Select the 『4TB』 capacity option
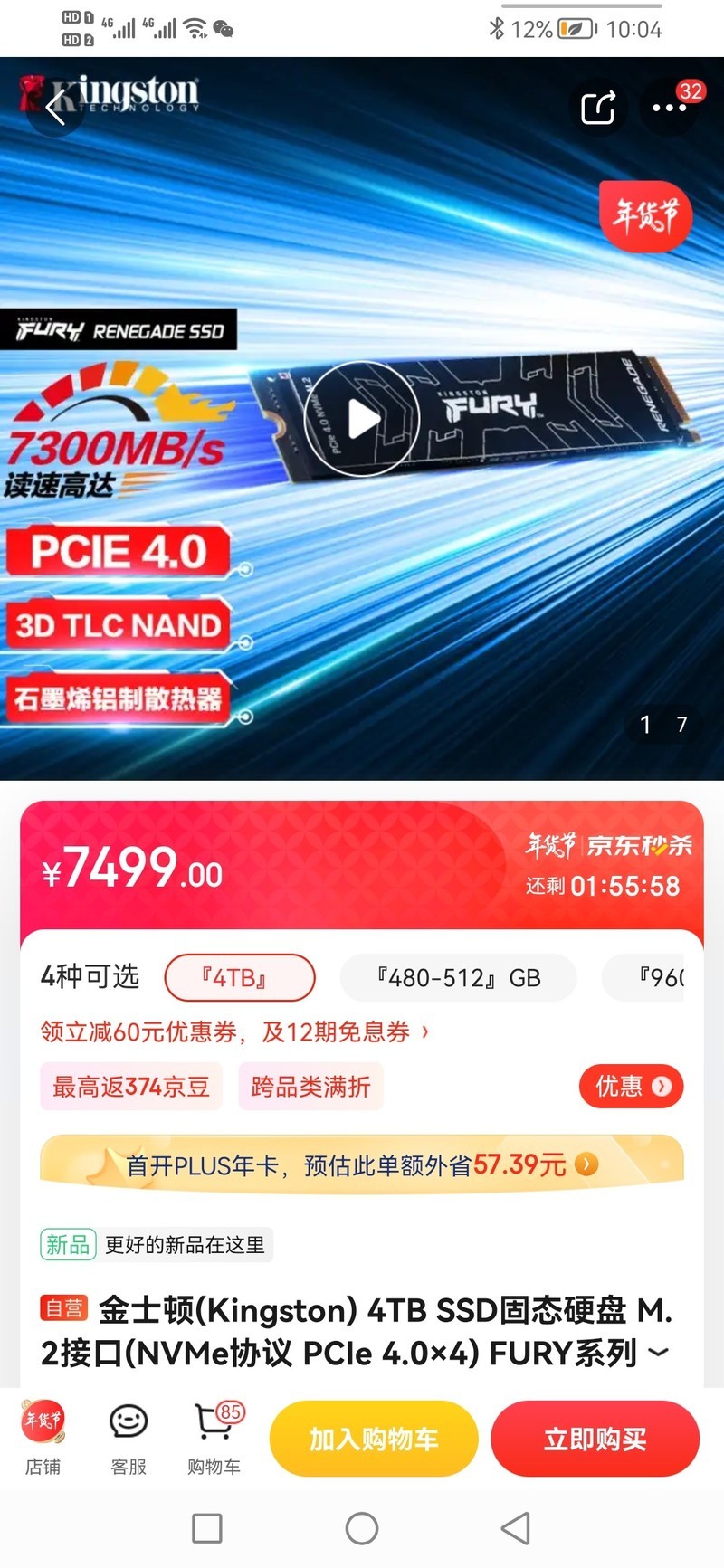Image resolution: width=724 pixels, height=1568 pixels. point(239,978)
